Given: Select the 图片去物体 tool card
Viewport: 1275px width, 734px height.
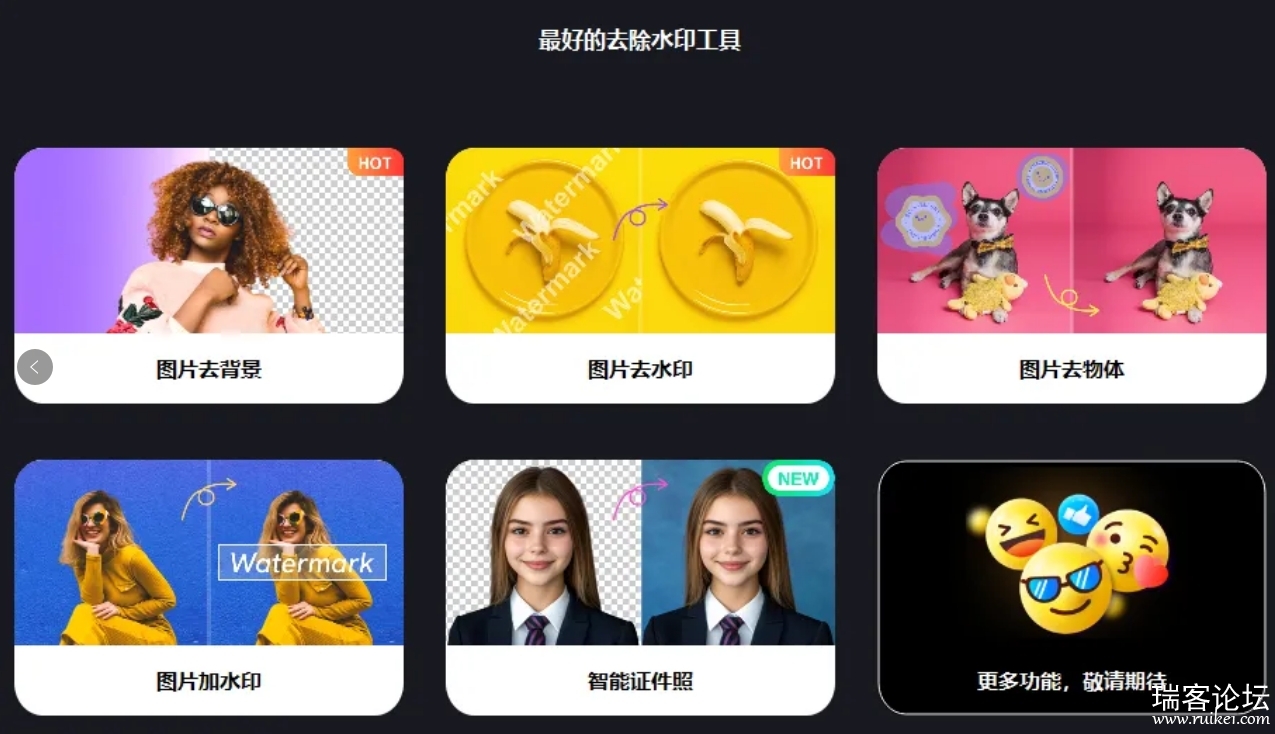Looking at the screenshot, I should [1071, 275].
